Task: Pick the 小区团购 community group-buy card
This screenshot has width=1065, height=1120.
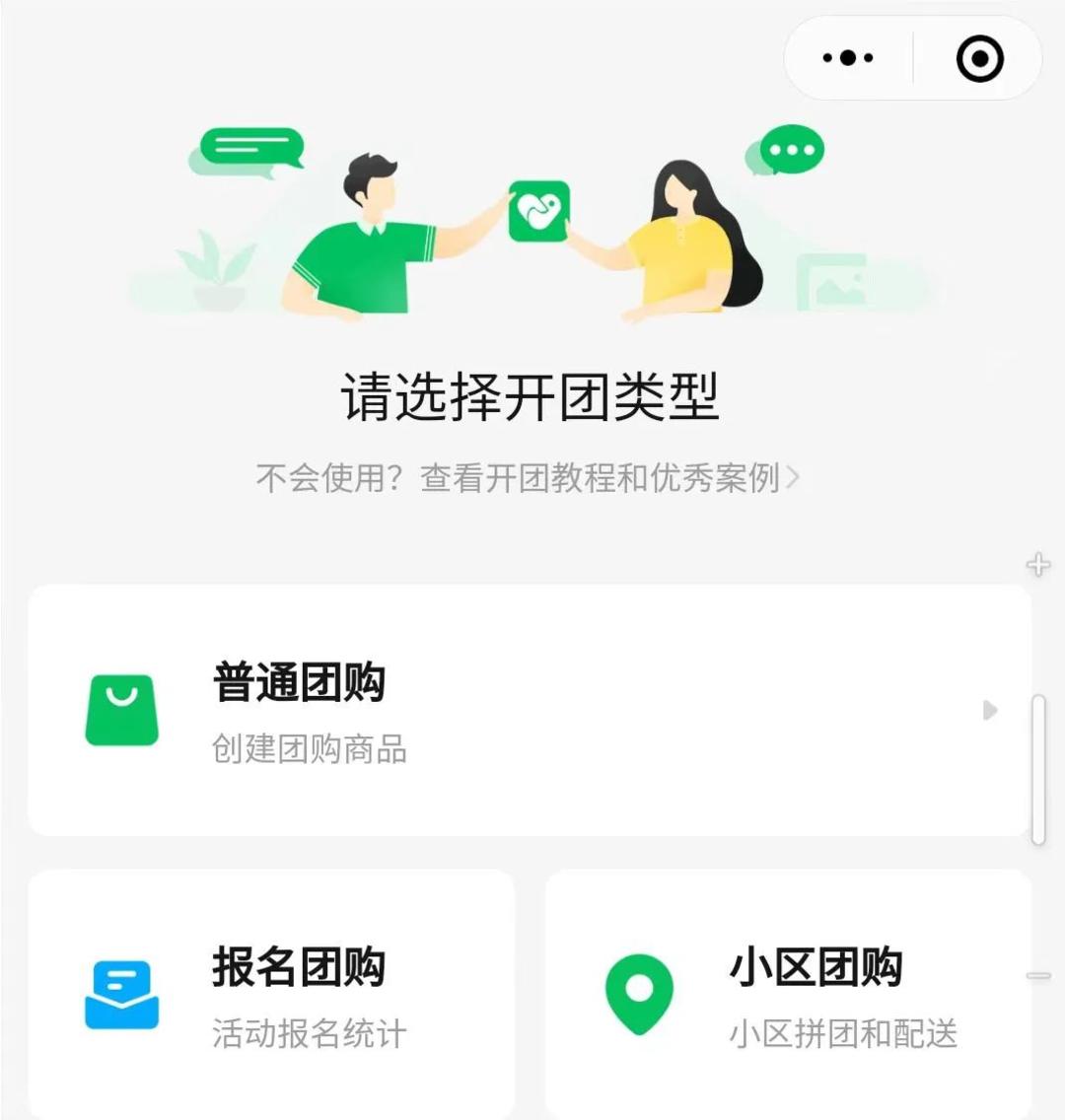Action: click(789, 996)
